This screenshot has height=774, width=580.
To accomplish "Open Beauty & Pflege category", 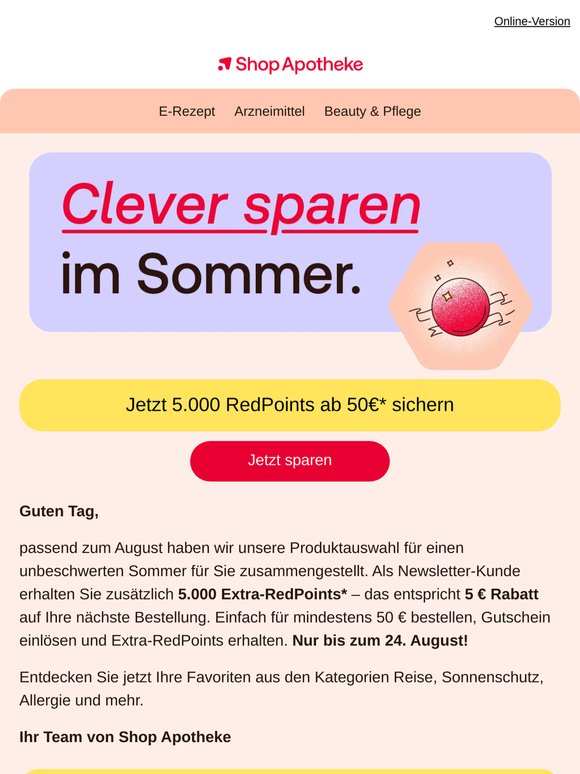I will (x=372, y=112).
